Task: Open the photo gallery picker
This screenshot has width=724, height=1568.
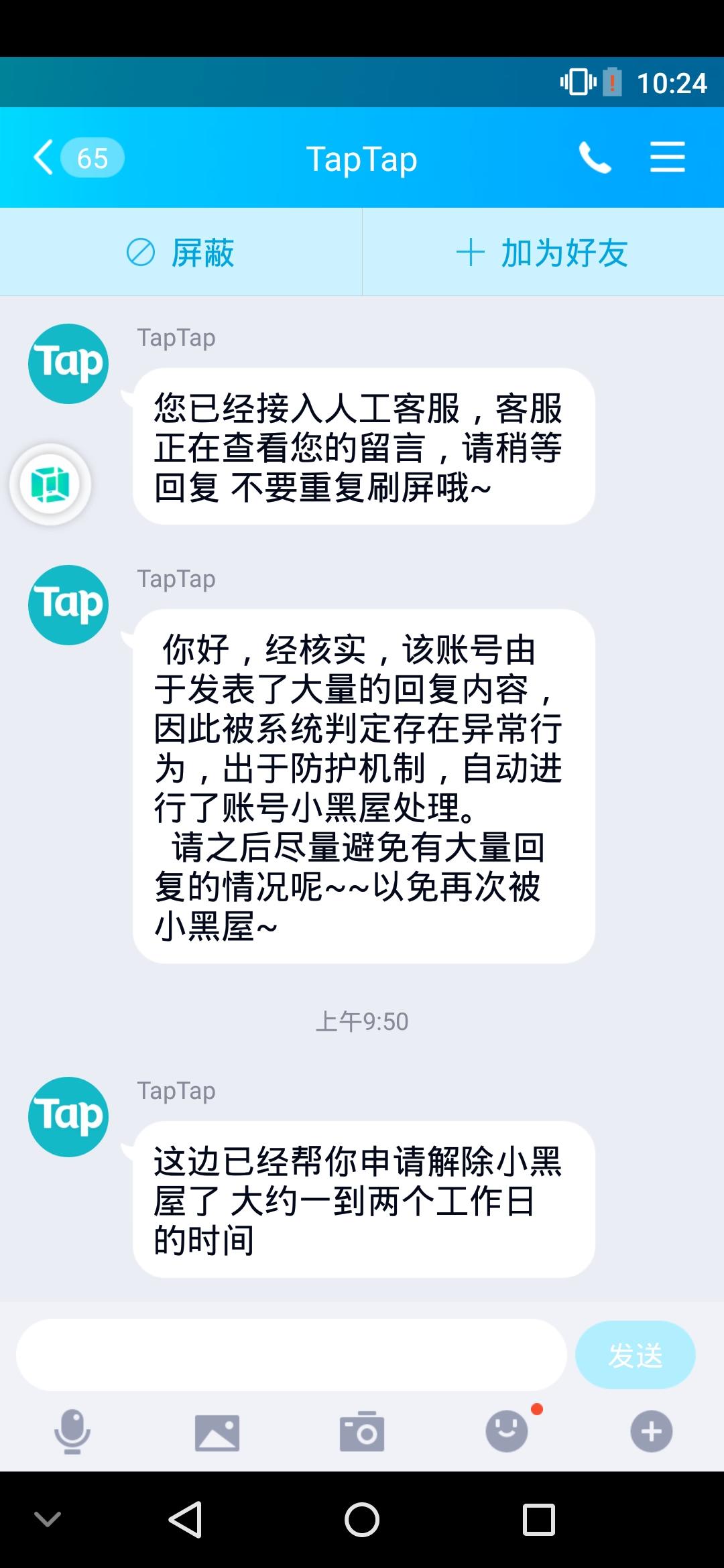Action: click(x=217, y=1431)
